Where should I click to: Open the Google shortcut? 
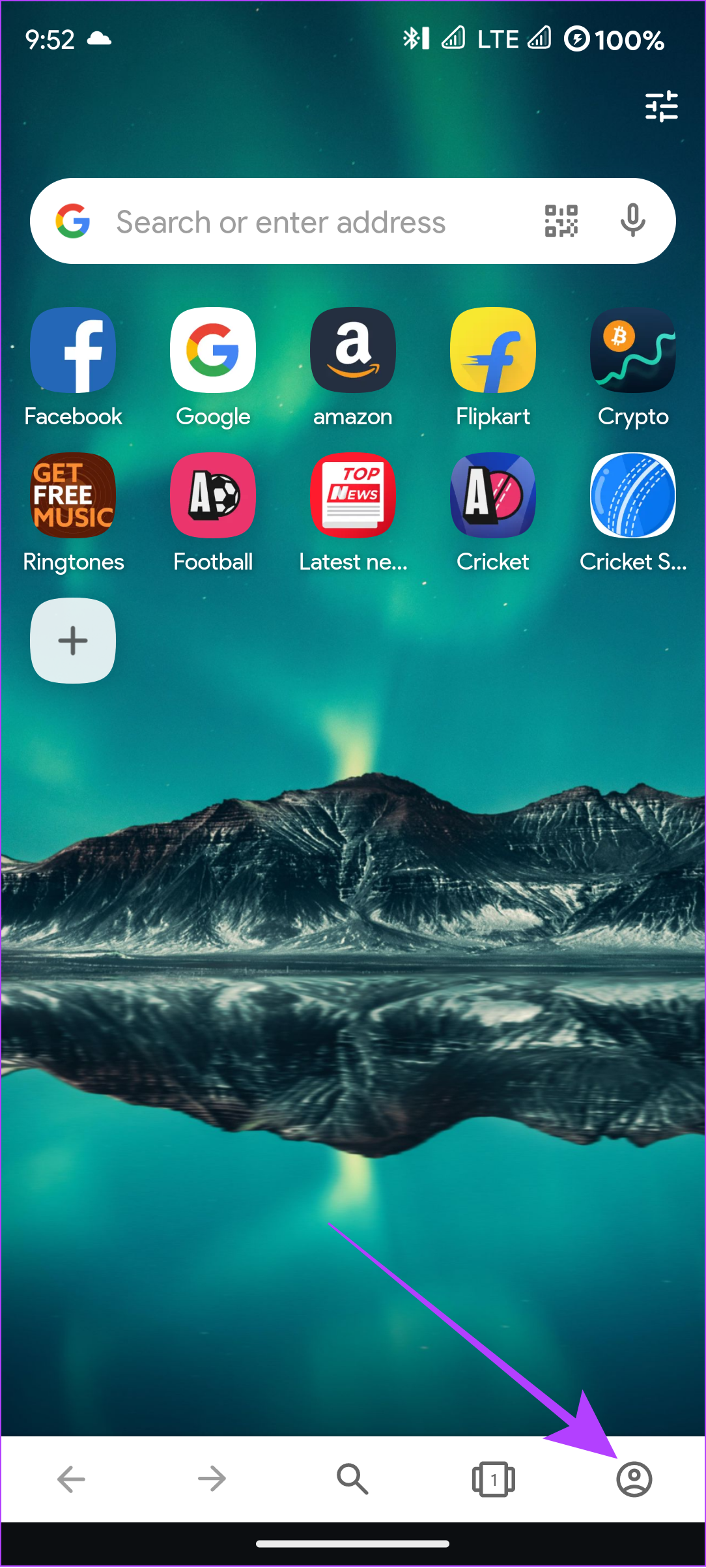(x=213, y=351)
